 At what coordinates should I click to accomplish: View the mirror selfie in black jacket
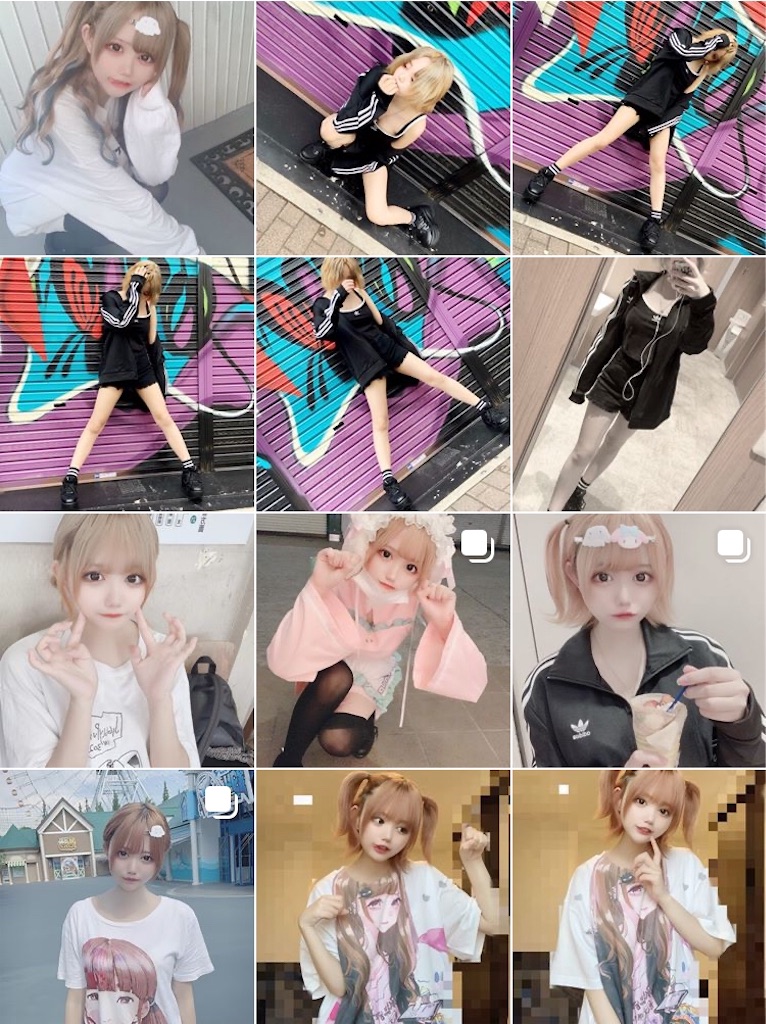639,384
